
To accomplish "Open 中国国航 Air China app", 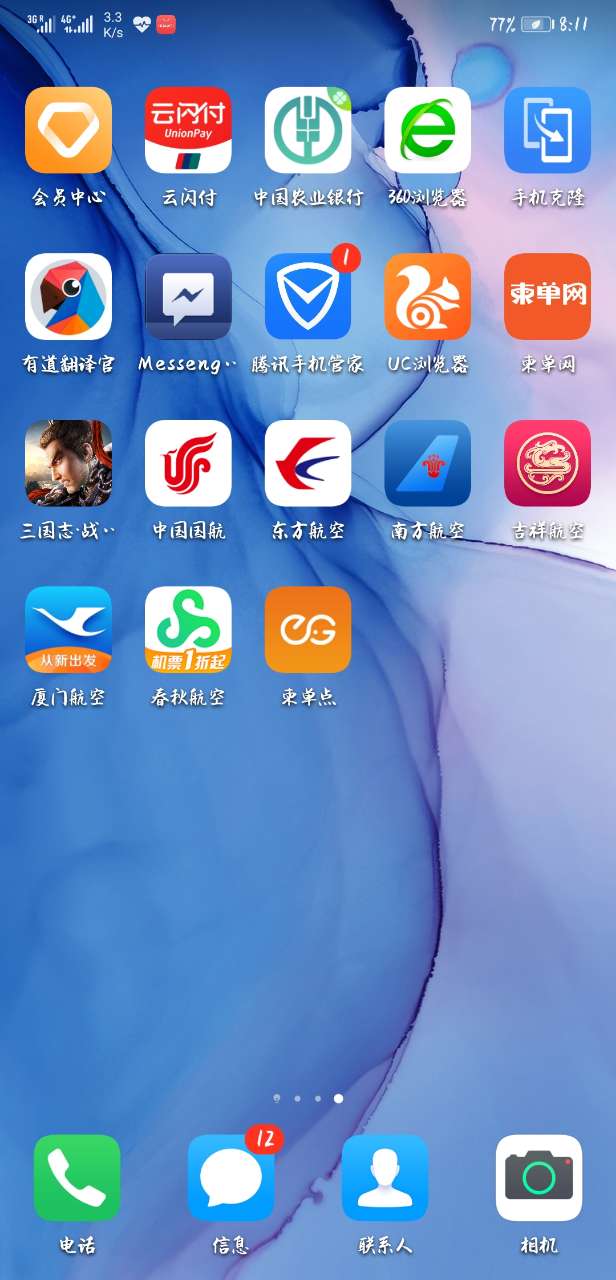I will coord(188,463).
